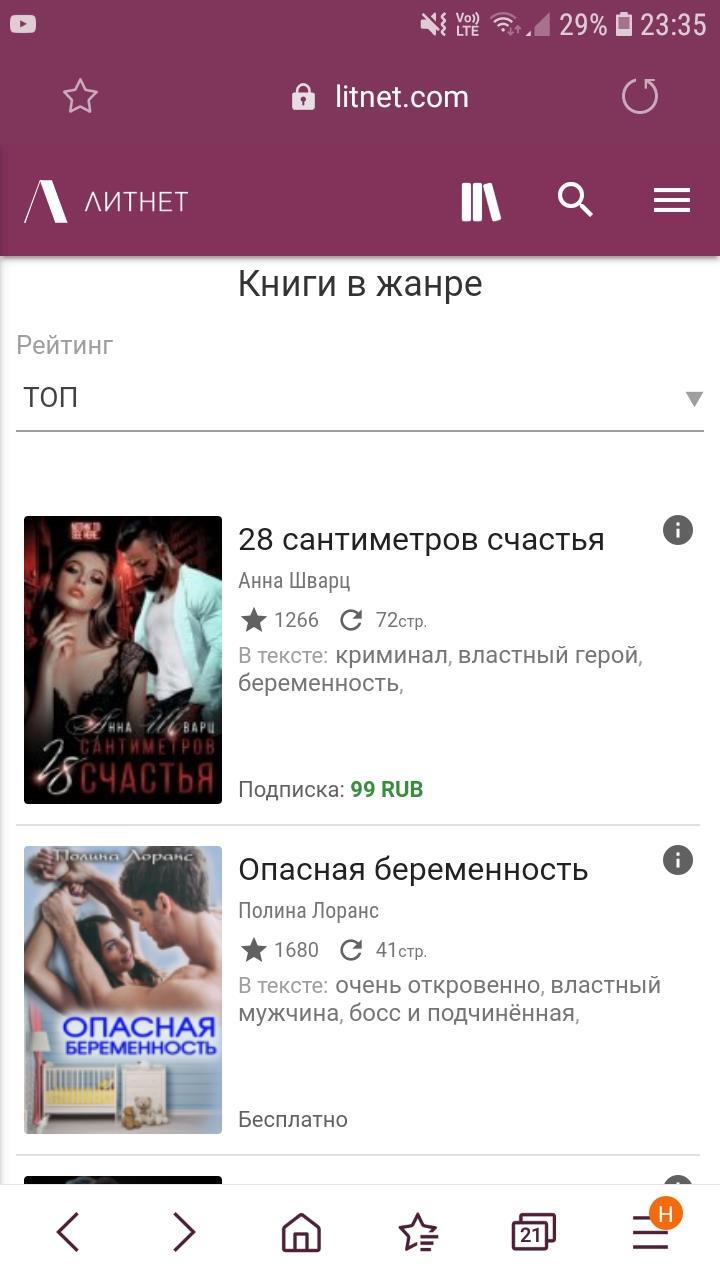Screen dimensions: 720x1280
Task: Go back in browser
Action: [68, 1232]
